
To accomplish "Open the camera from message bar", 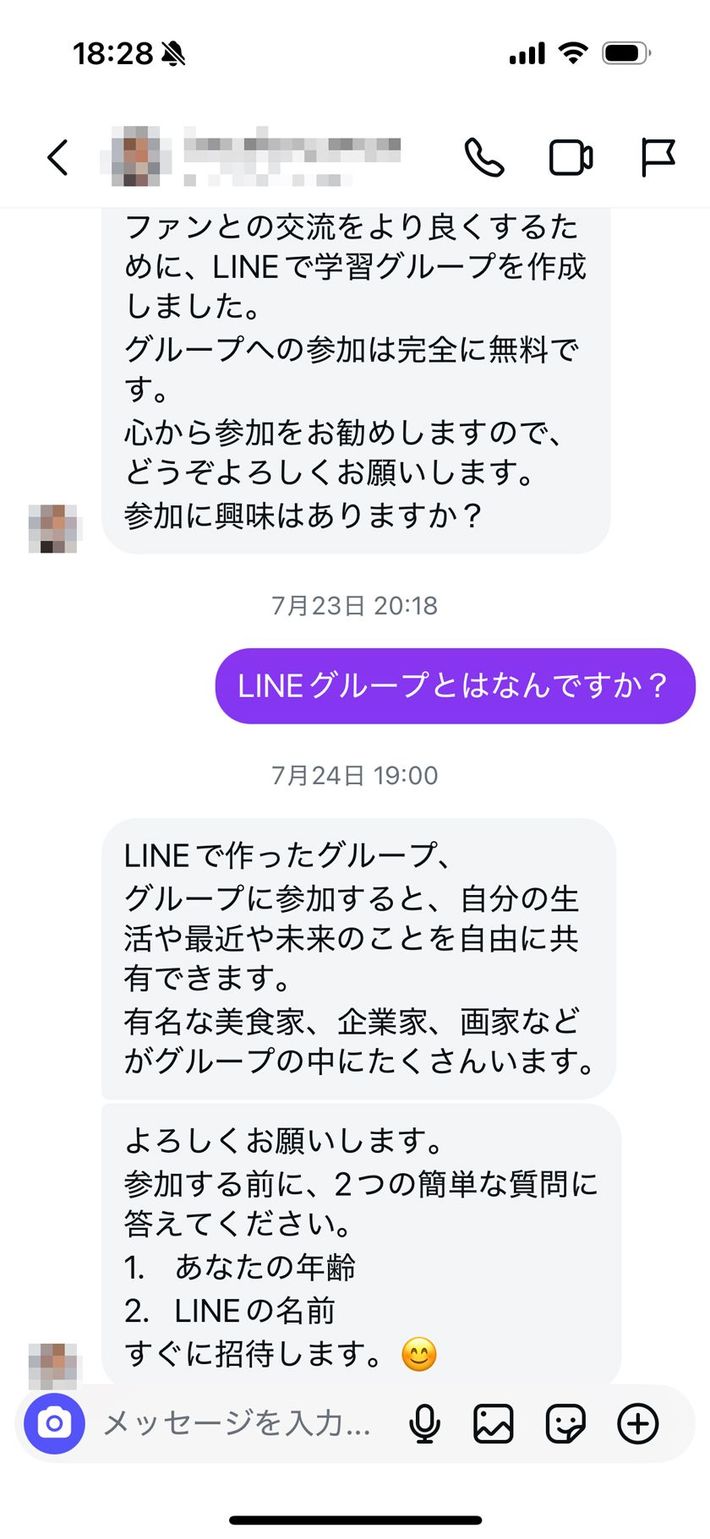I will point(55,1423).
